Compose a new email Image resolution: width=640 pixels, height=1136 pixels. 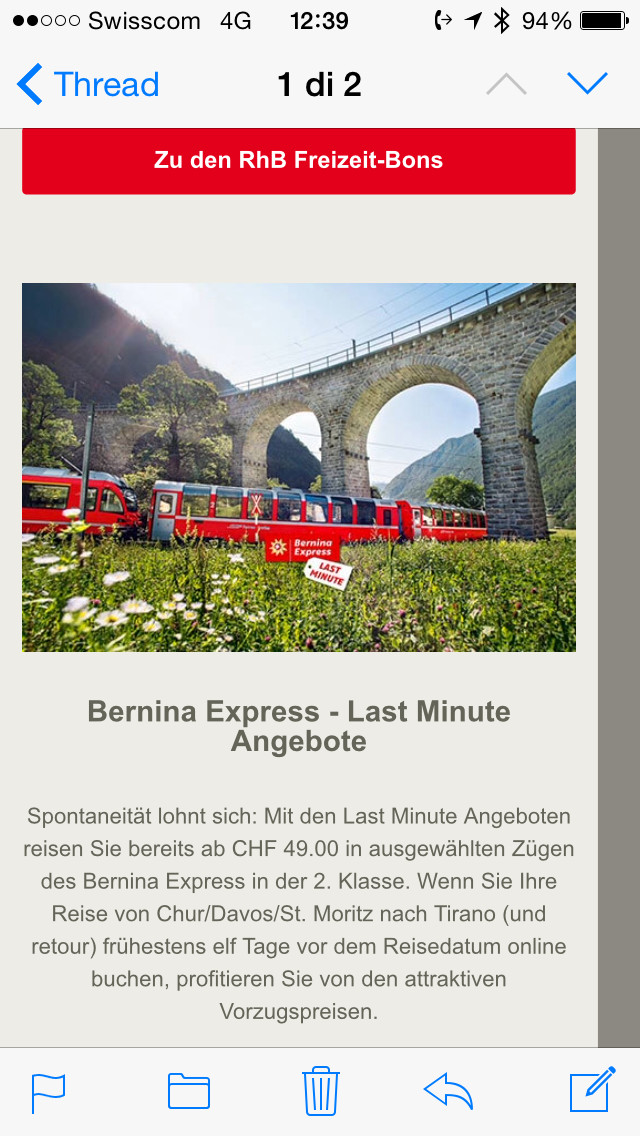tap(592, 1089)
